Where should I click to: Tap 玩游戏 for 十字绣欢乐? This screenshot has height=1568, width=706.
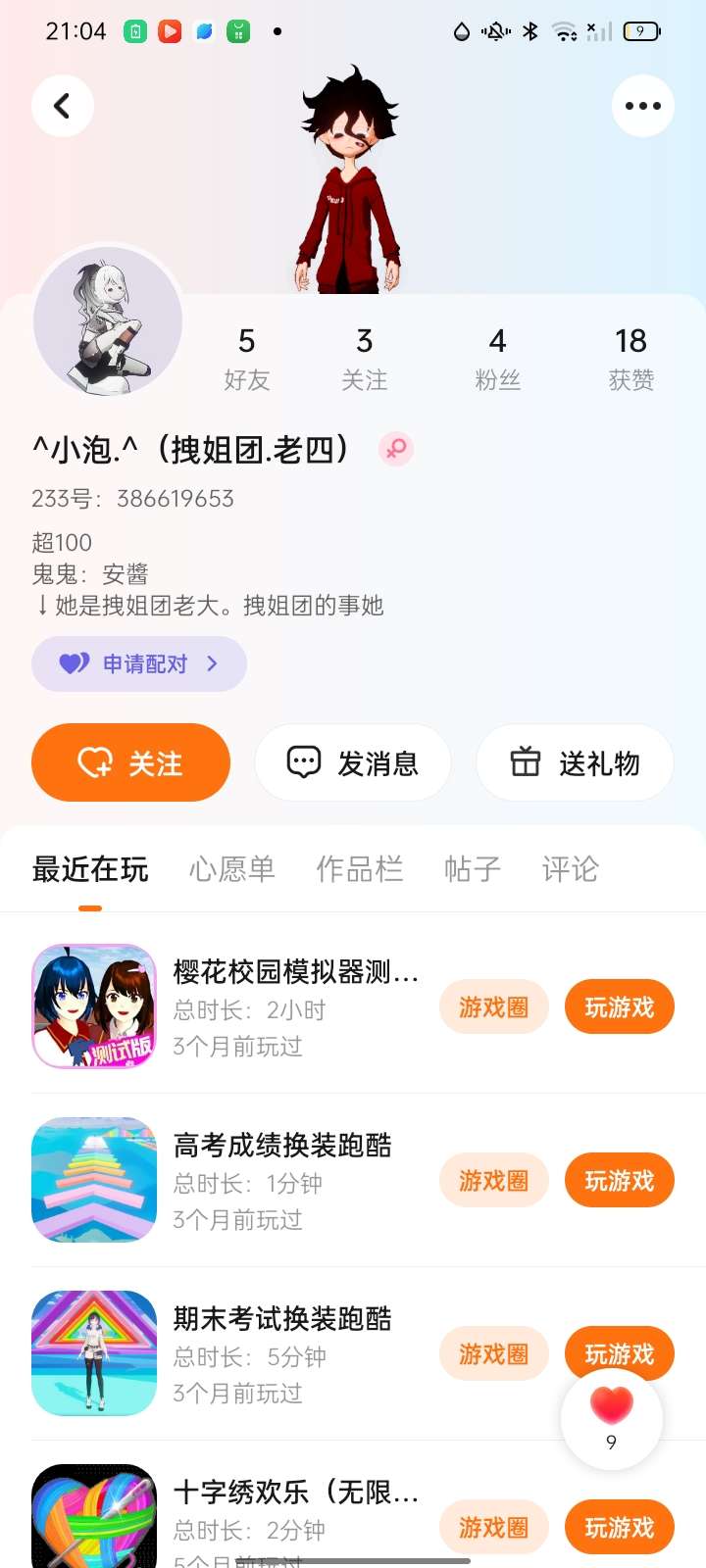[619, 1527]
